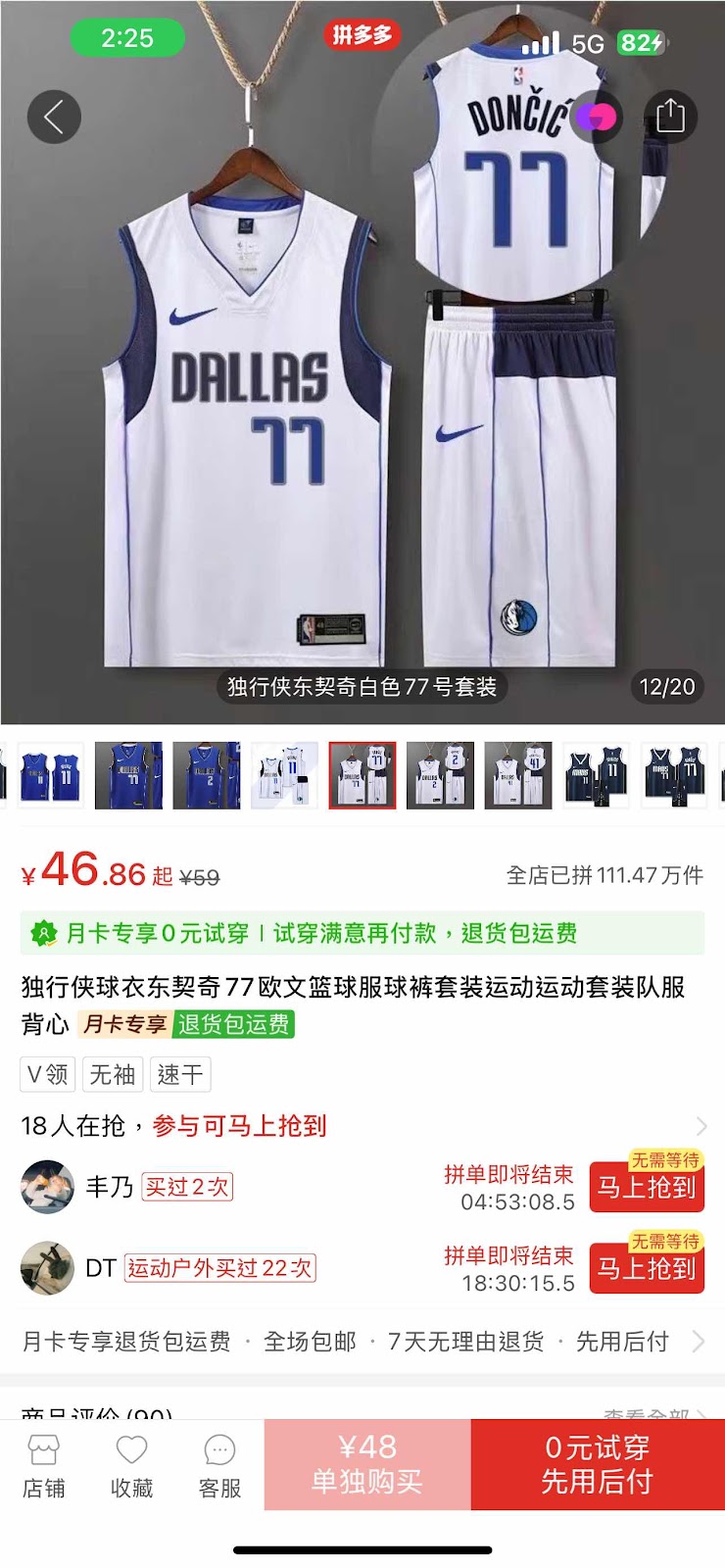Buy alone for ¥48 with 单独购买
This screenshot has width=725, height=1568.
(367, 1464)
